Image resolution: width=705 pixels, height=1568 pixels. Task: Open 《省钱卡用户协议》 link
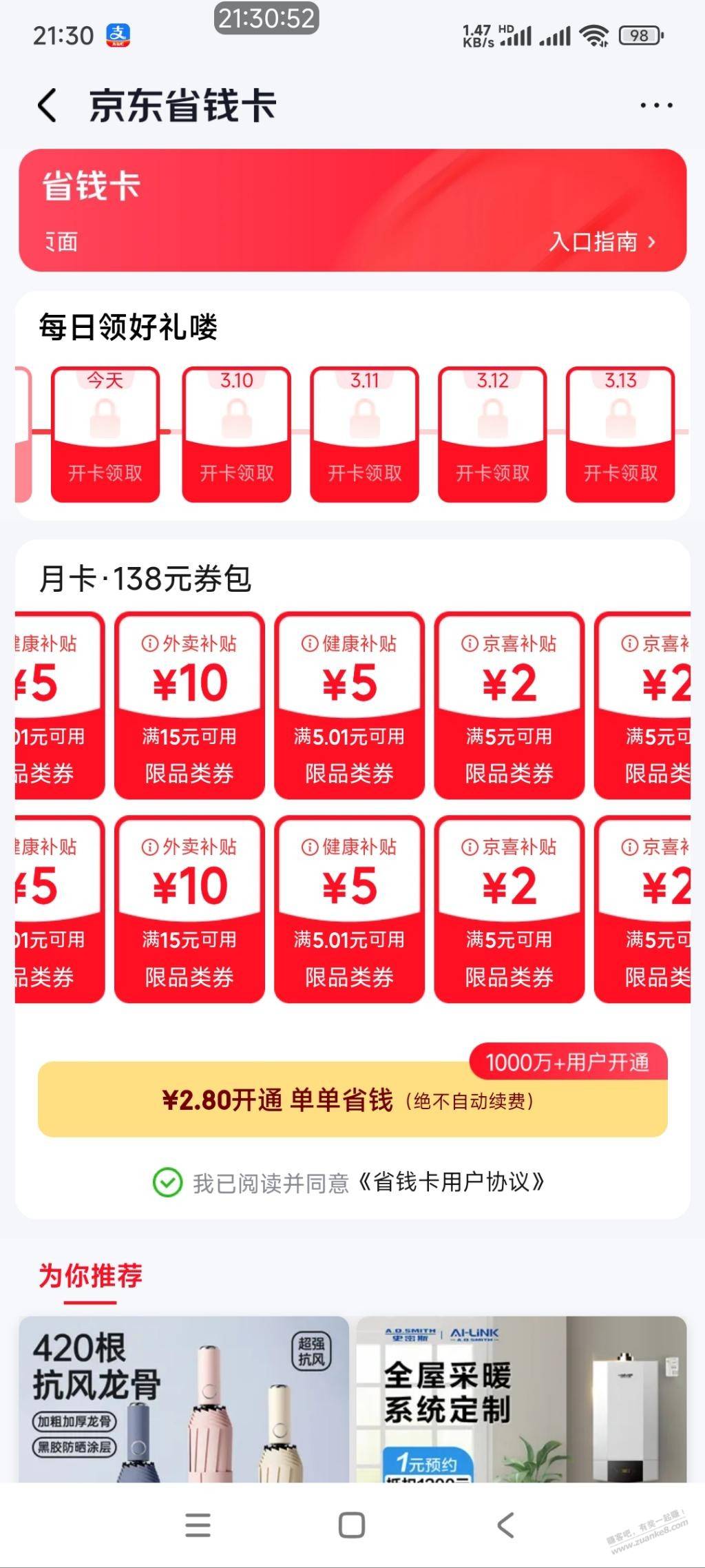451,1183
